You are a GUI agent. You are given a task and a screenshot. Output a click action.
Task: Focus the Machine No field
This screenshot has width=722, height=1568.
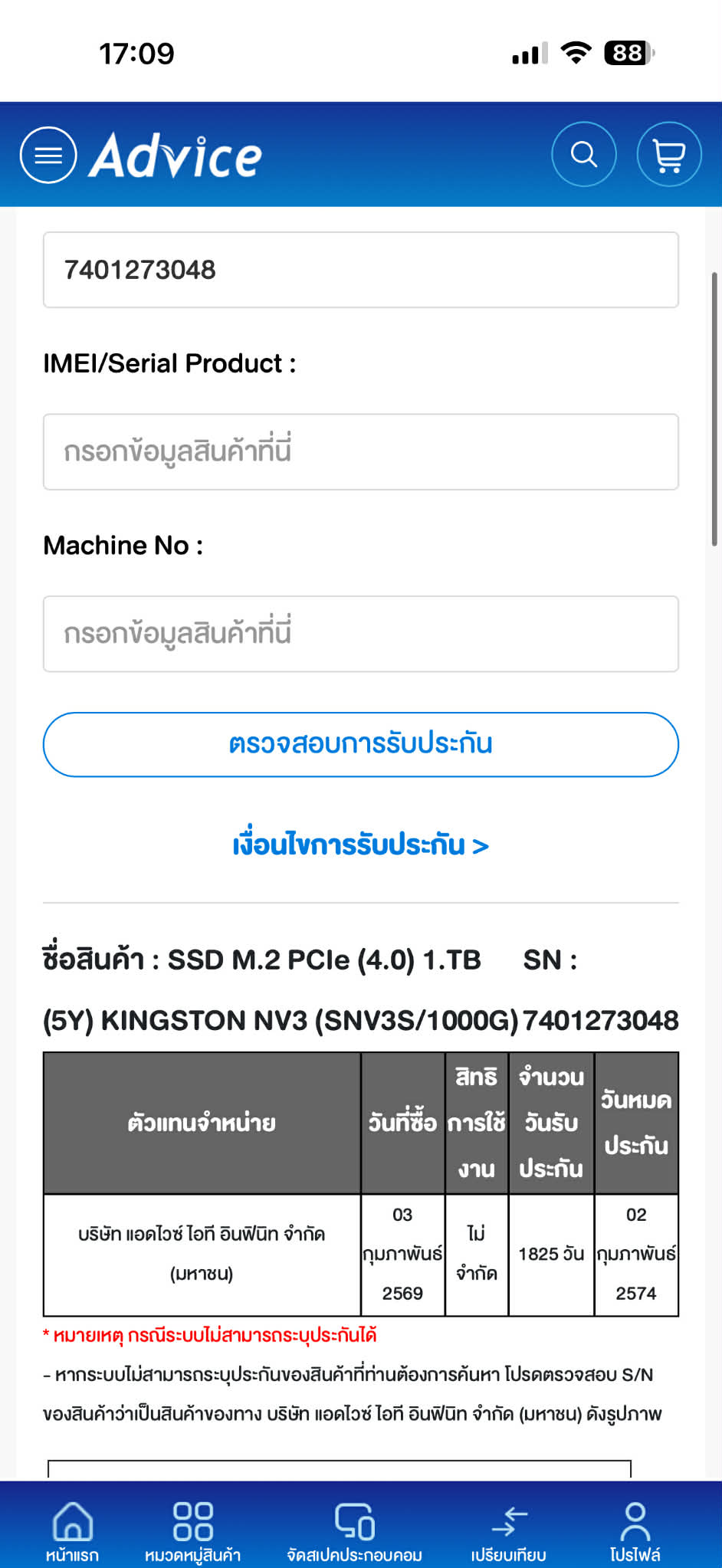pyautogui.click(x=360, y=634)
